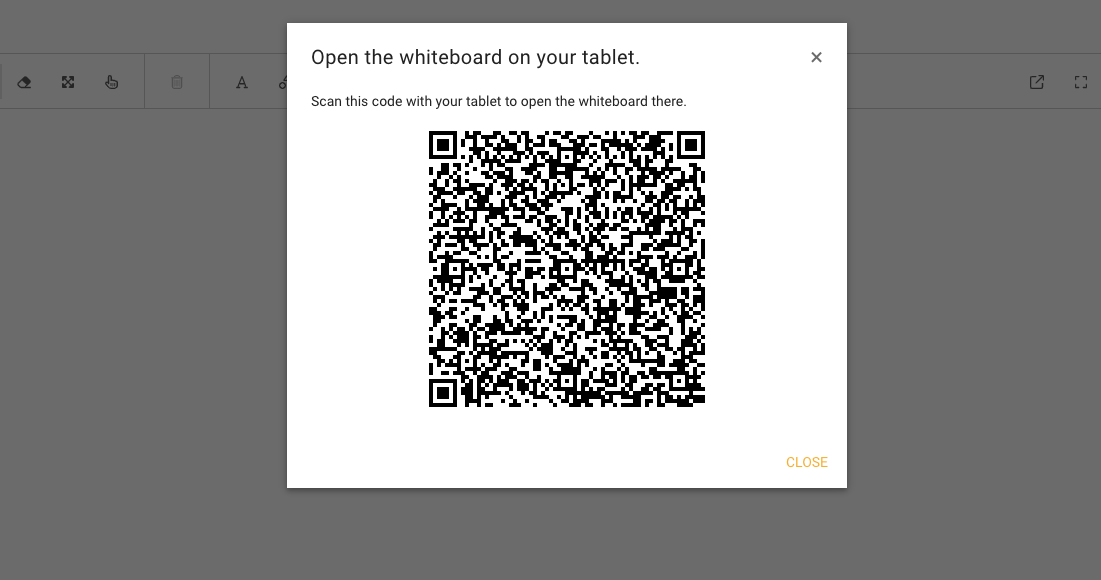Select the eraser tool
This screenshot has height=580, width=1101.
[25, 82]
